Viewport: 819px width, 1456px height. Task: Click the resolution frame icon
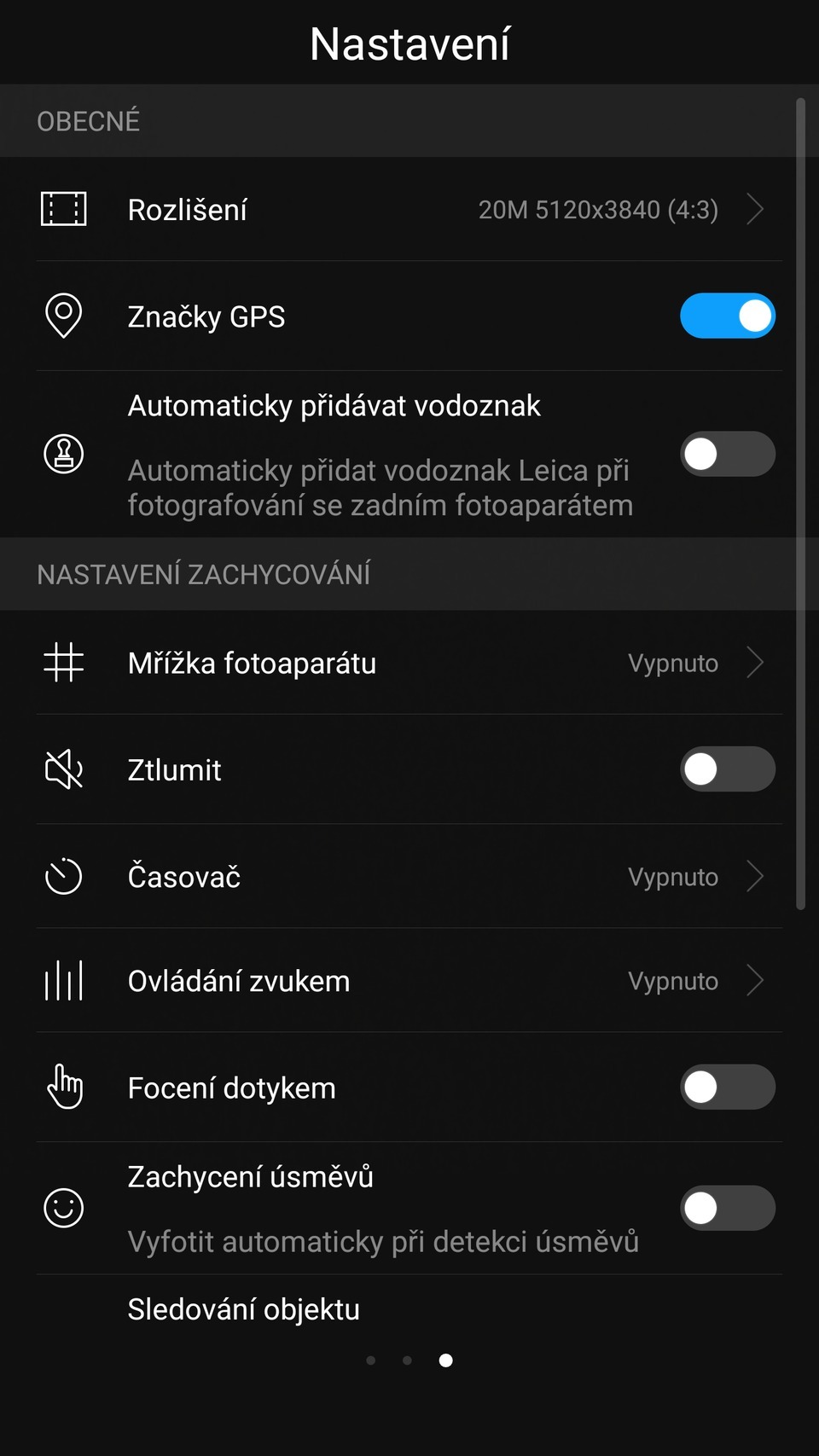point(64,209)
